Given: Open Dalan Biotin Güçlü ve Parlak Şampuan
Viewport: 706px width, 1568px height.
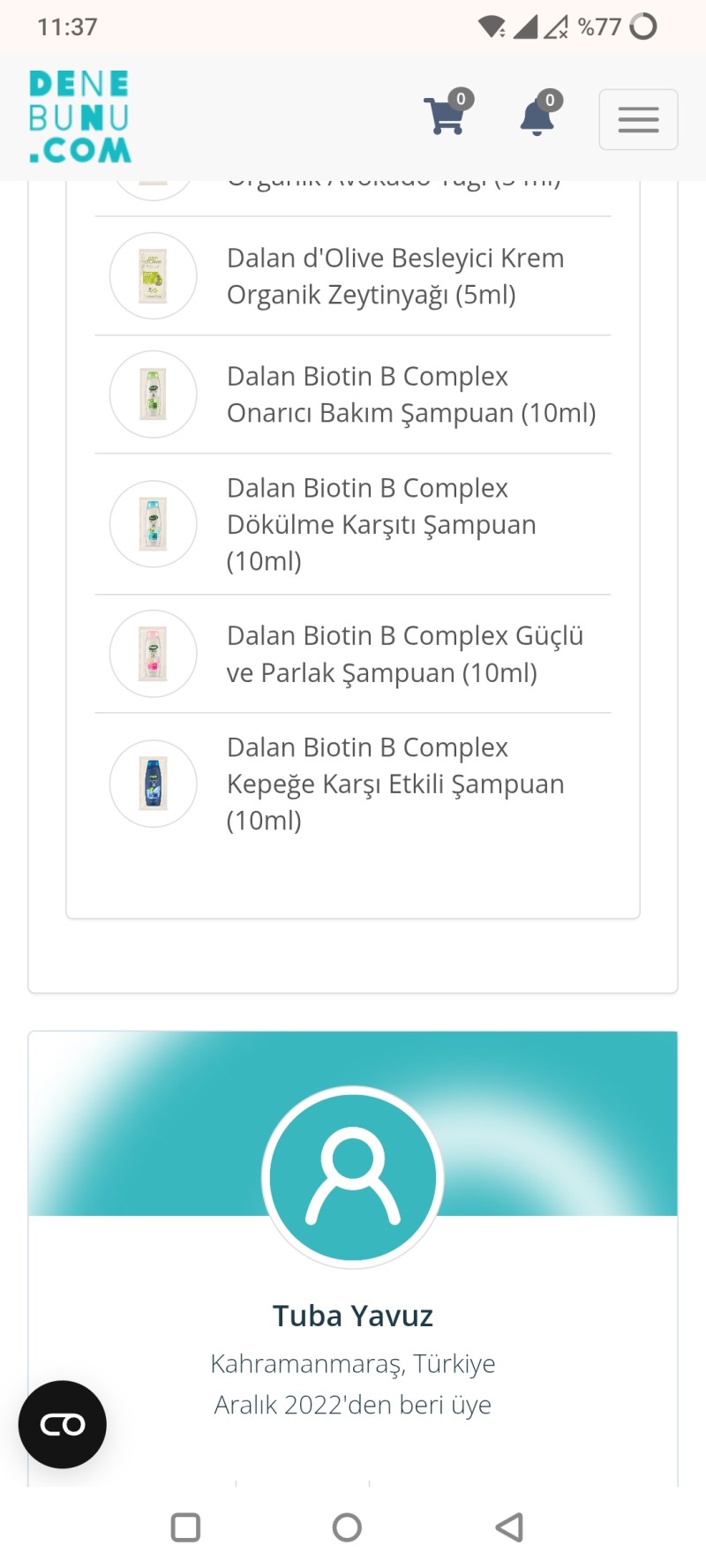Looking at the screenshot, I should (404, 654).
